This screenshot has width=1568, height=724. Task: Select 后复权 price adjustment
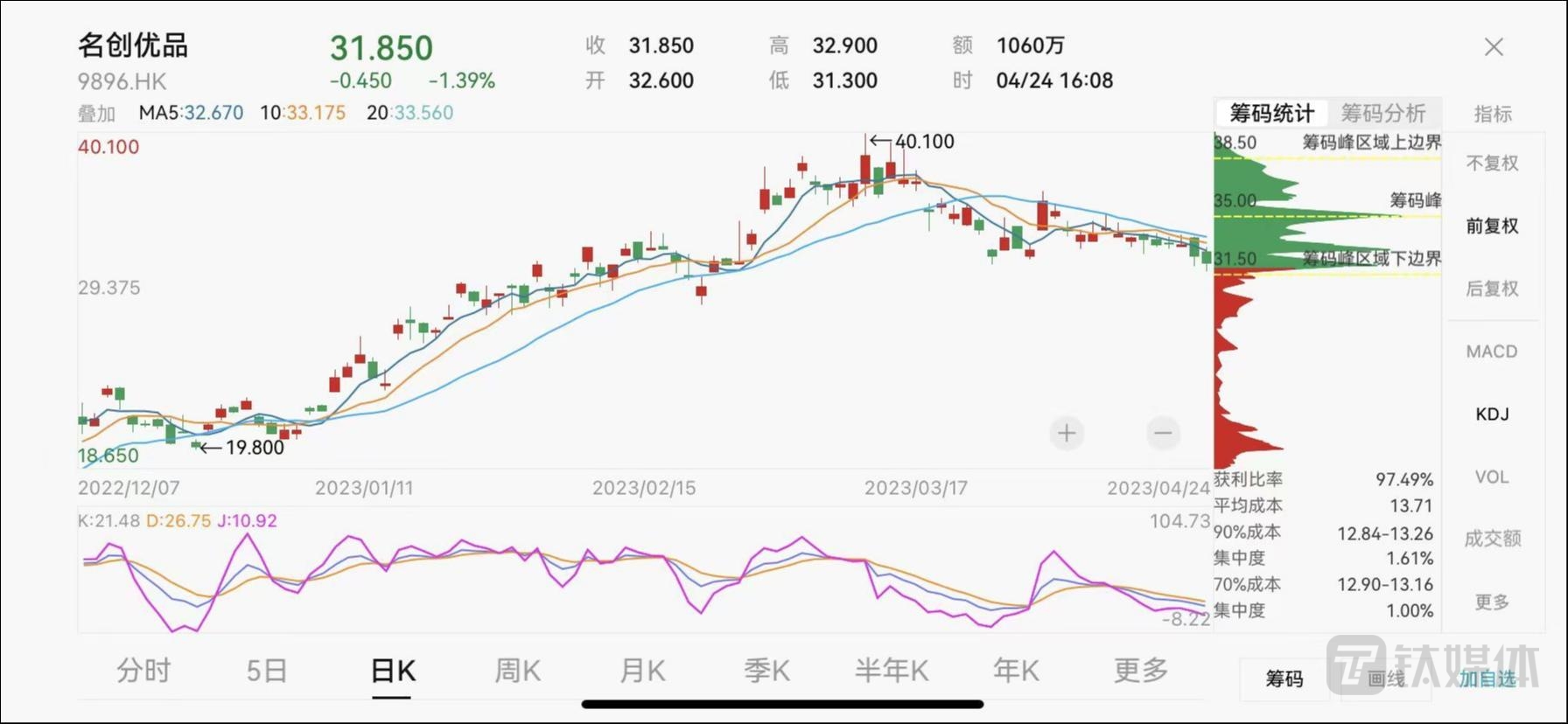[x=1492, y=289]
